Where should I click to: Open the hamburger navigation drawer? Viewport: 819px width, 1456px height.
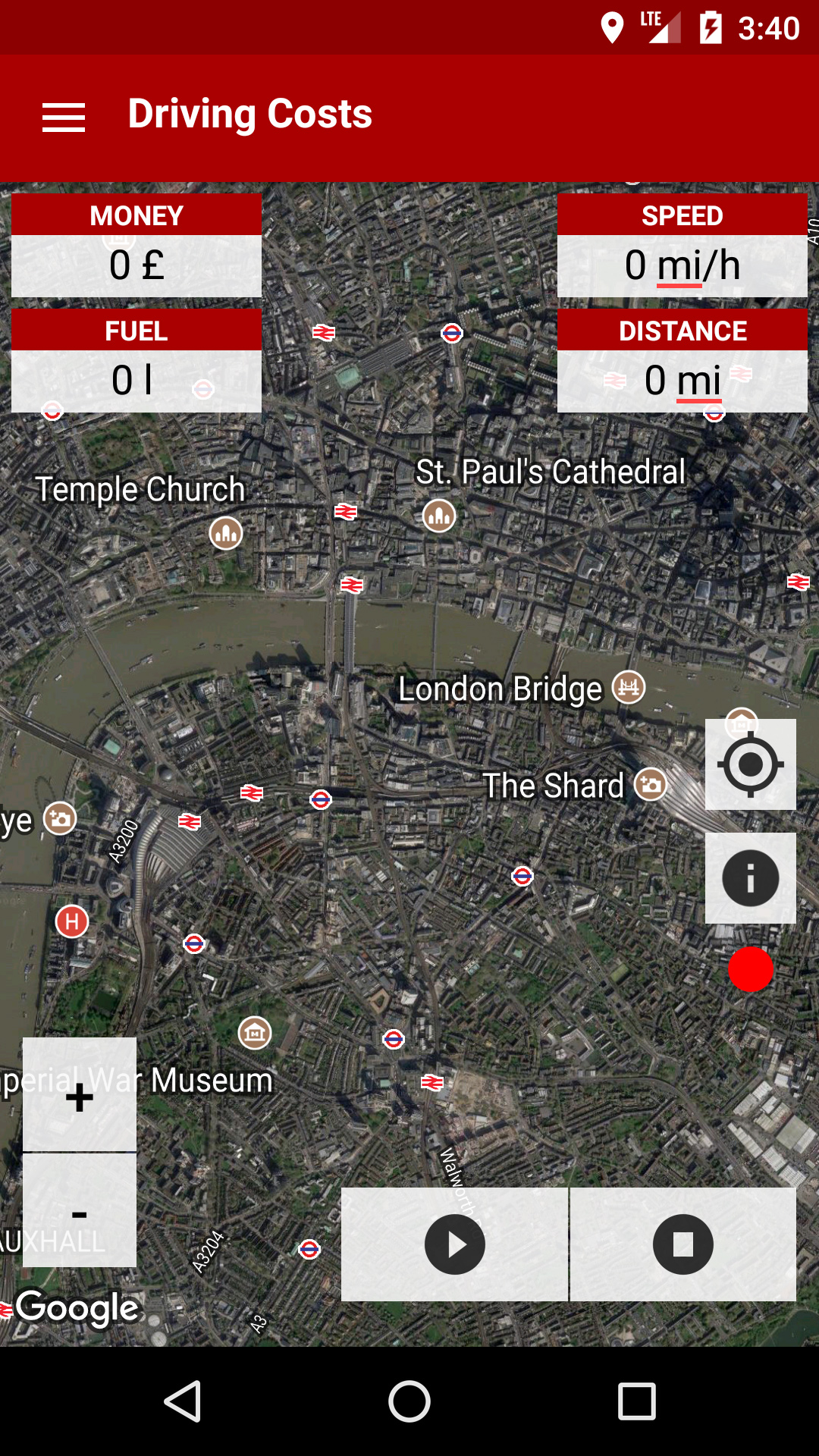64,117
